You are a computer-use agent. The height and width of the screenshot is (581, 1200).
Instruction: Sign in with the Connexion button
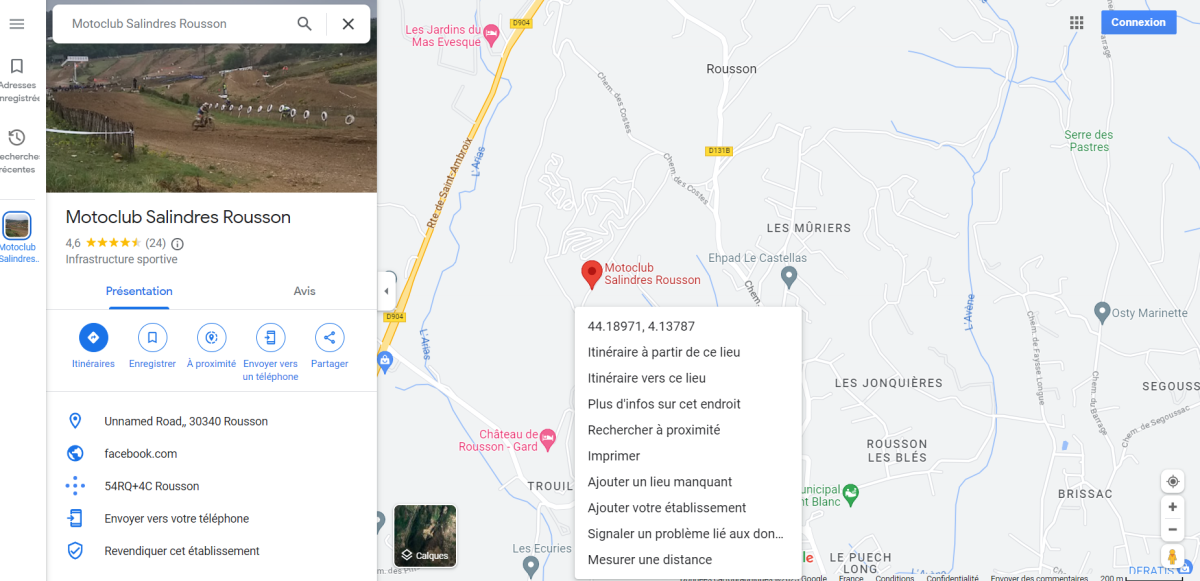1138,22
